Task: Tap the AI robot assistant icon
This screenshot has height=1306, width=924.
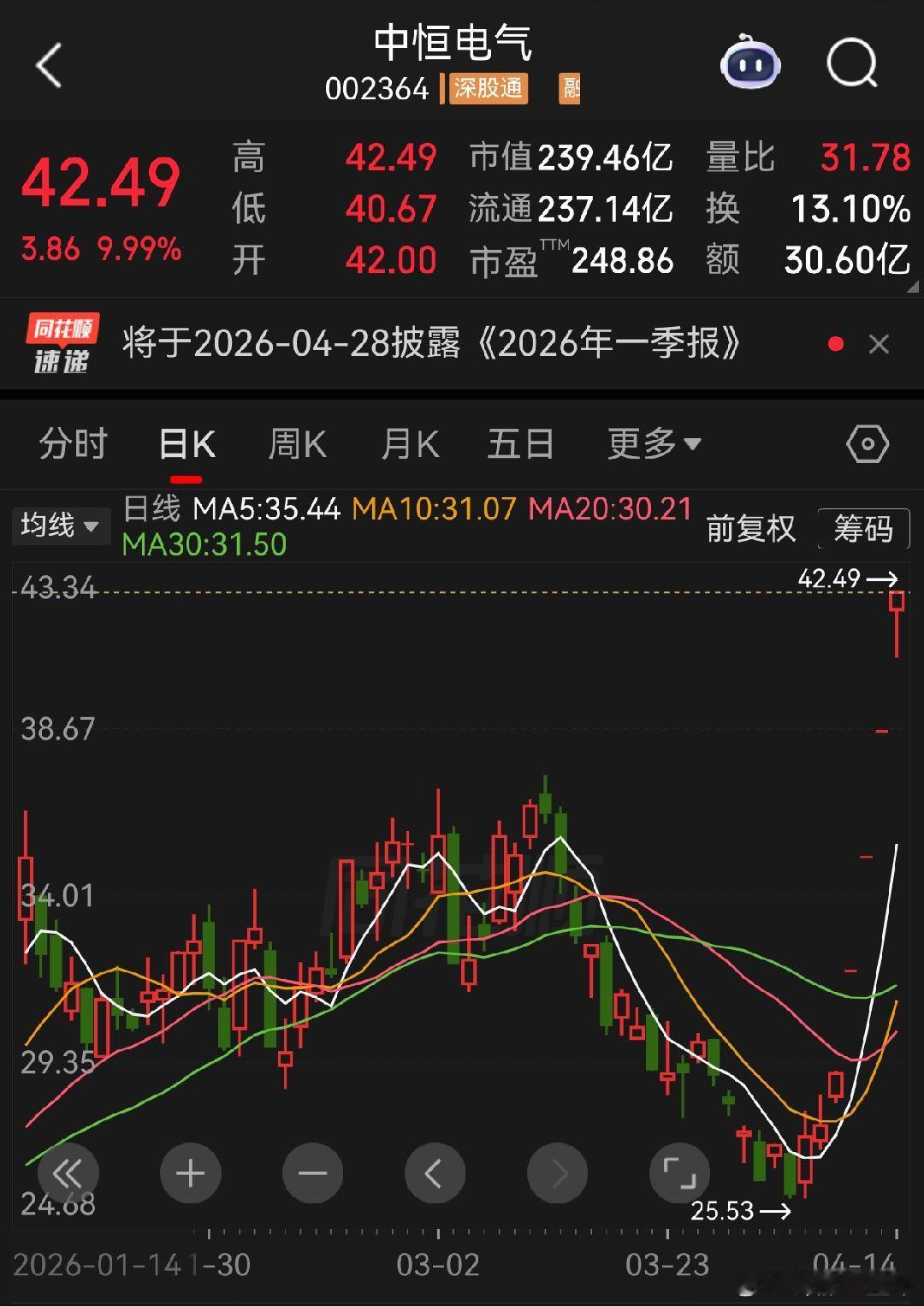Action: click(750, 63)
